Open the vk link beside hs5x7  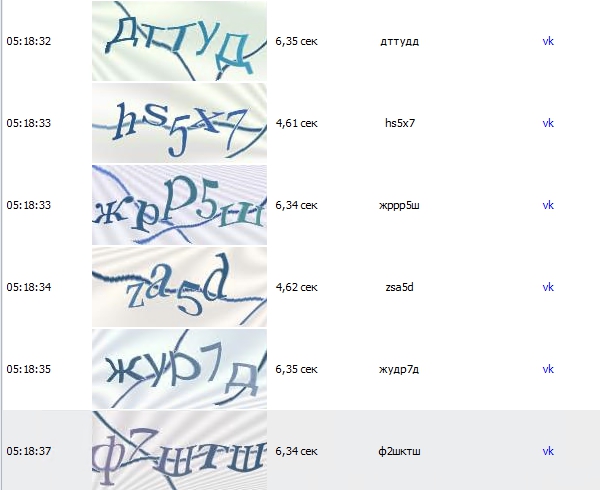click(x=548, y=123)
